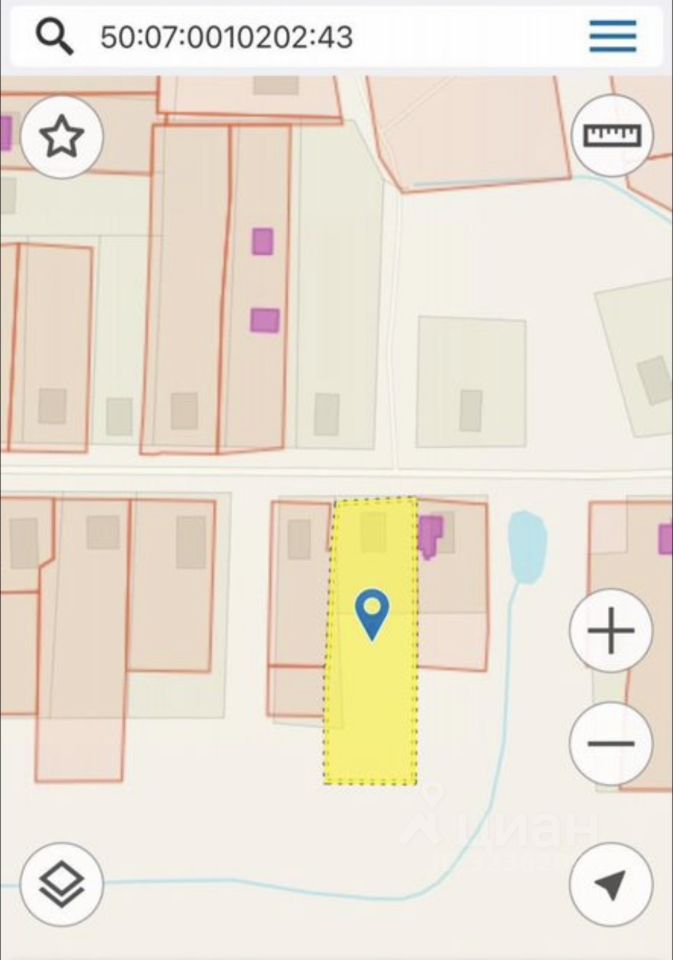Open the ruler measurement tool
The height and width of the screenshot is (960, 673).
pyautogui.click(x=611, y=136)
